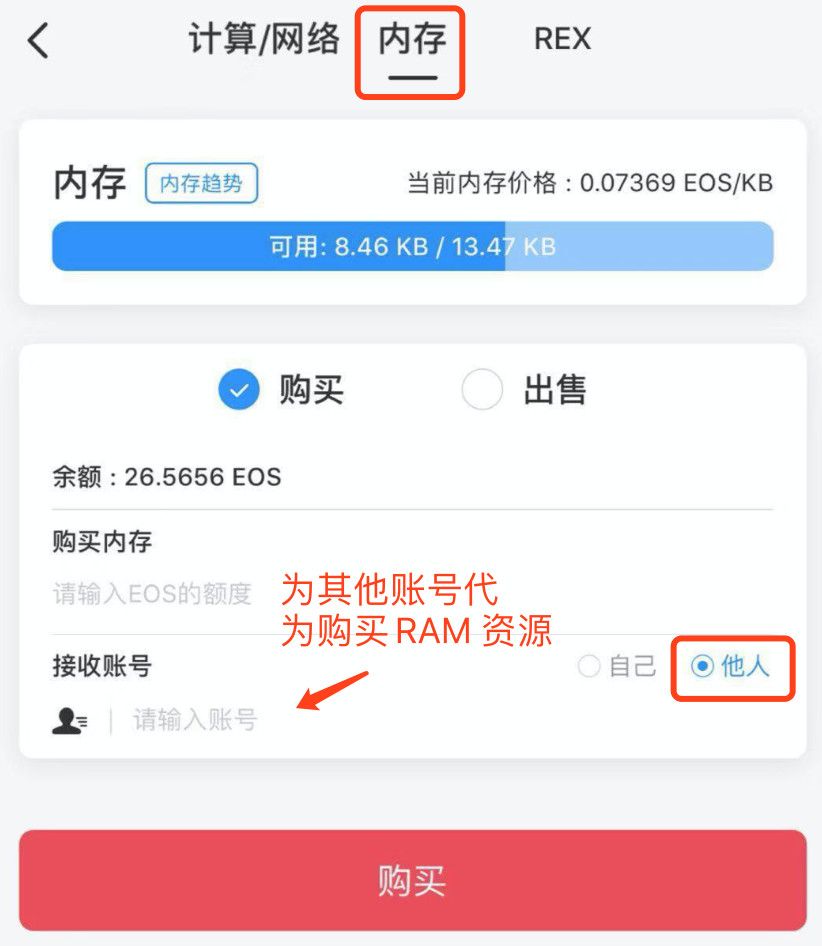
Task: Switch to the 计算/网络 tab
Action: pyautogui.click(x=264, y=40)
